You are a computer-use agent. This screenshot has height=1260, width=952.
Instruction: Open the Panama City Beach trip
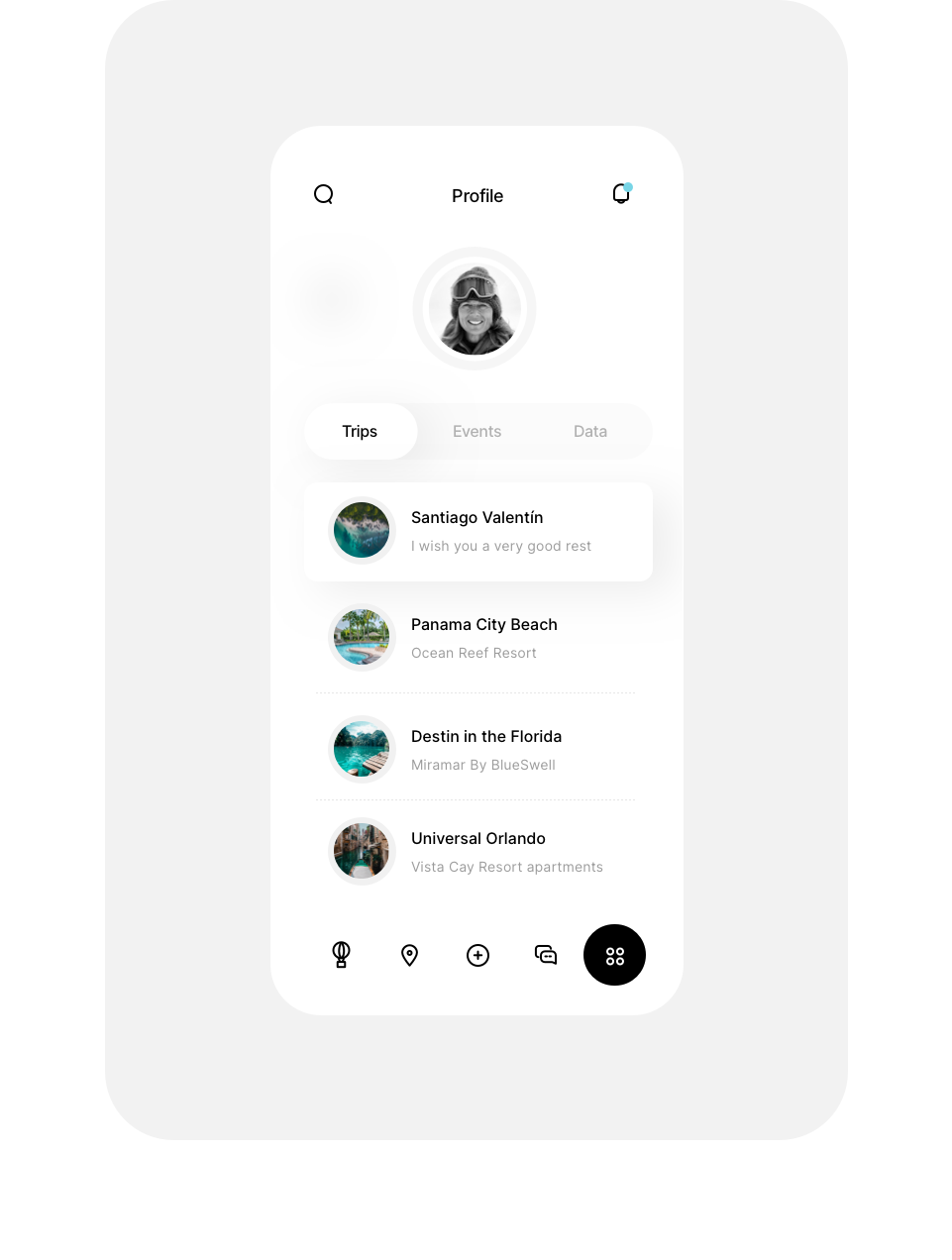(476, 638)
